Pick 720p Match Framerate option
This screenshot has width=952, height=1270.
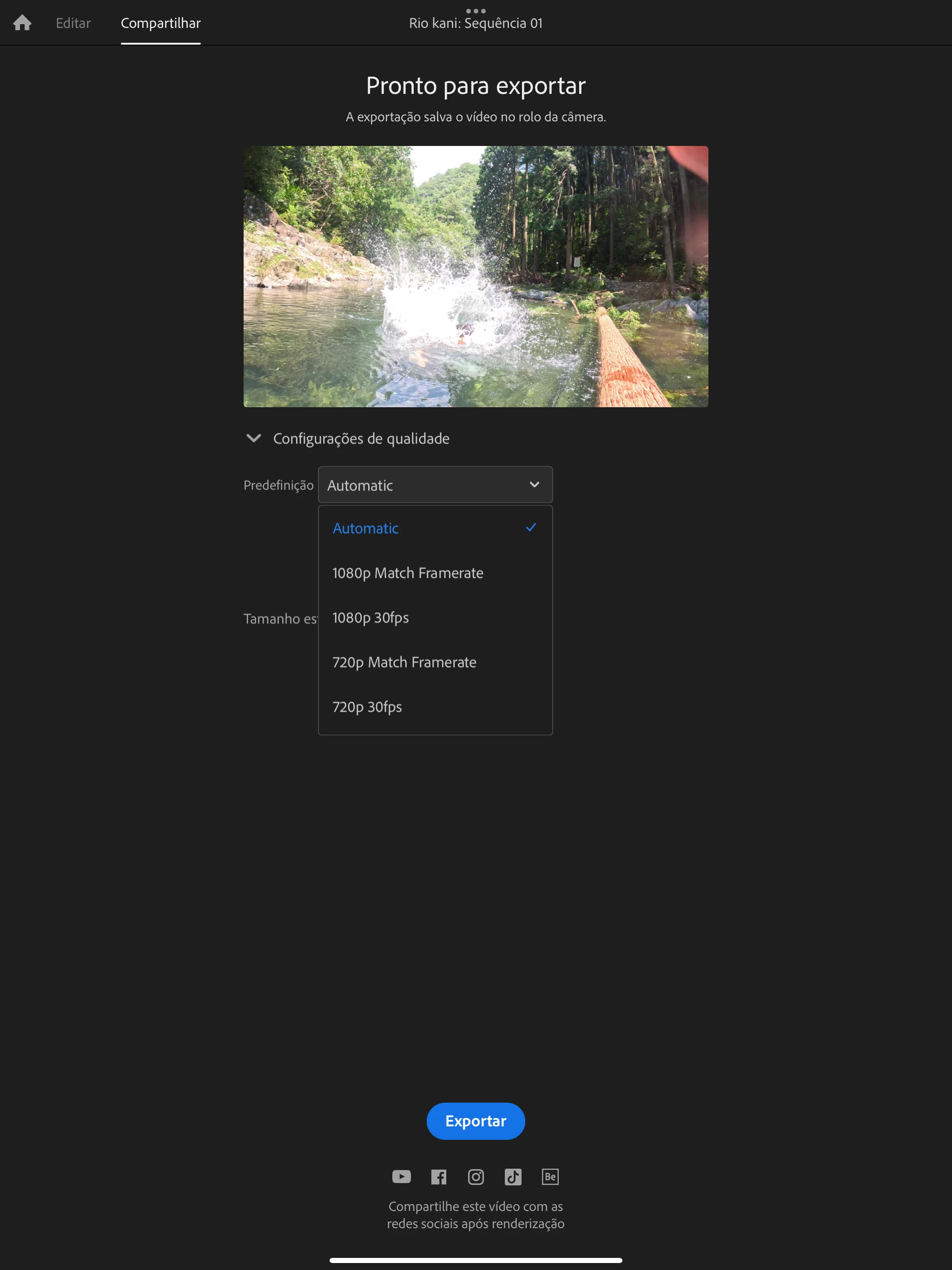coord(403,662)
